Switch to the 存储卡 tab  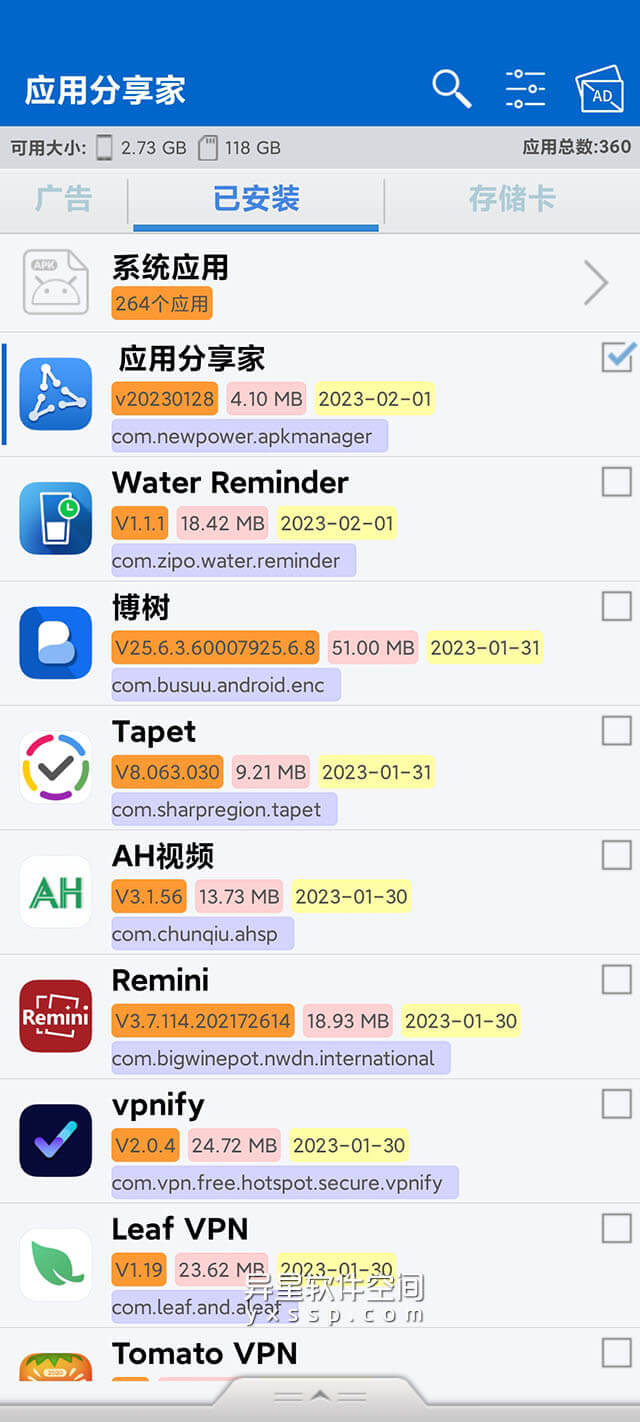(x=512, y=199)
